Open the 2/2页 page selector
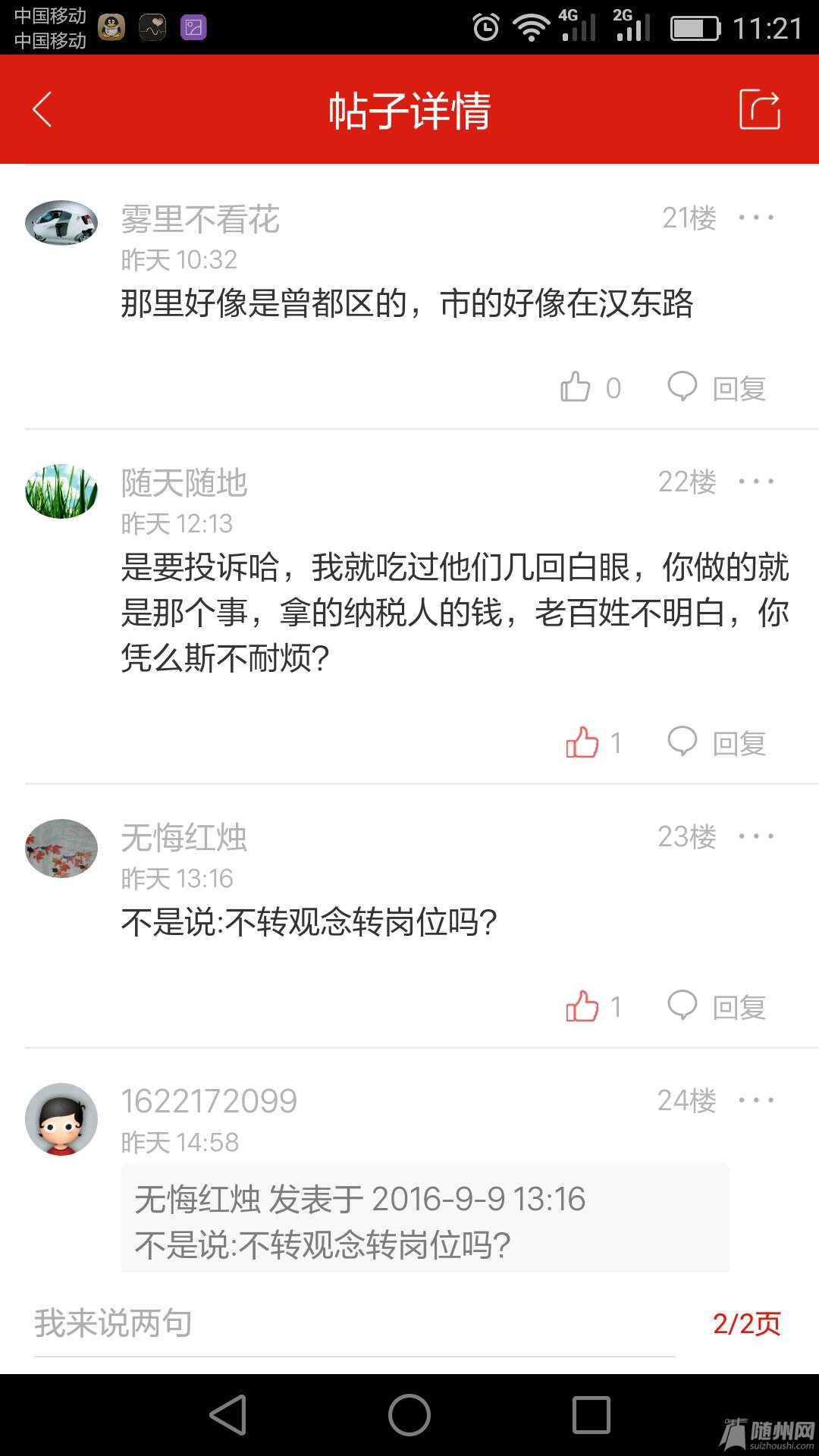819x1456 pixels. [746, 1324]
